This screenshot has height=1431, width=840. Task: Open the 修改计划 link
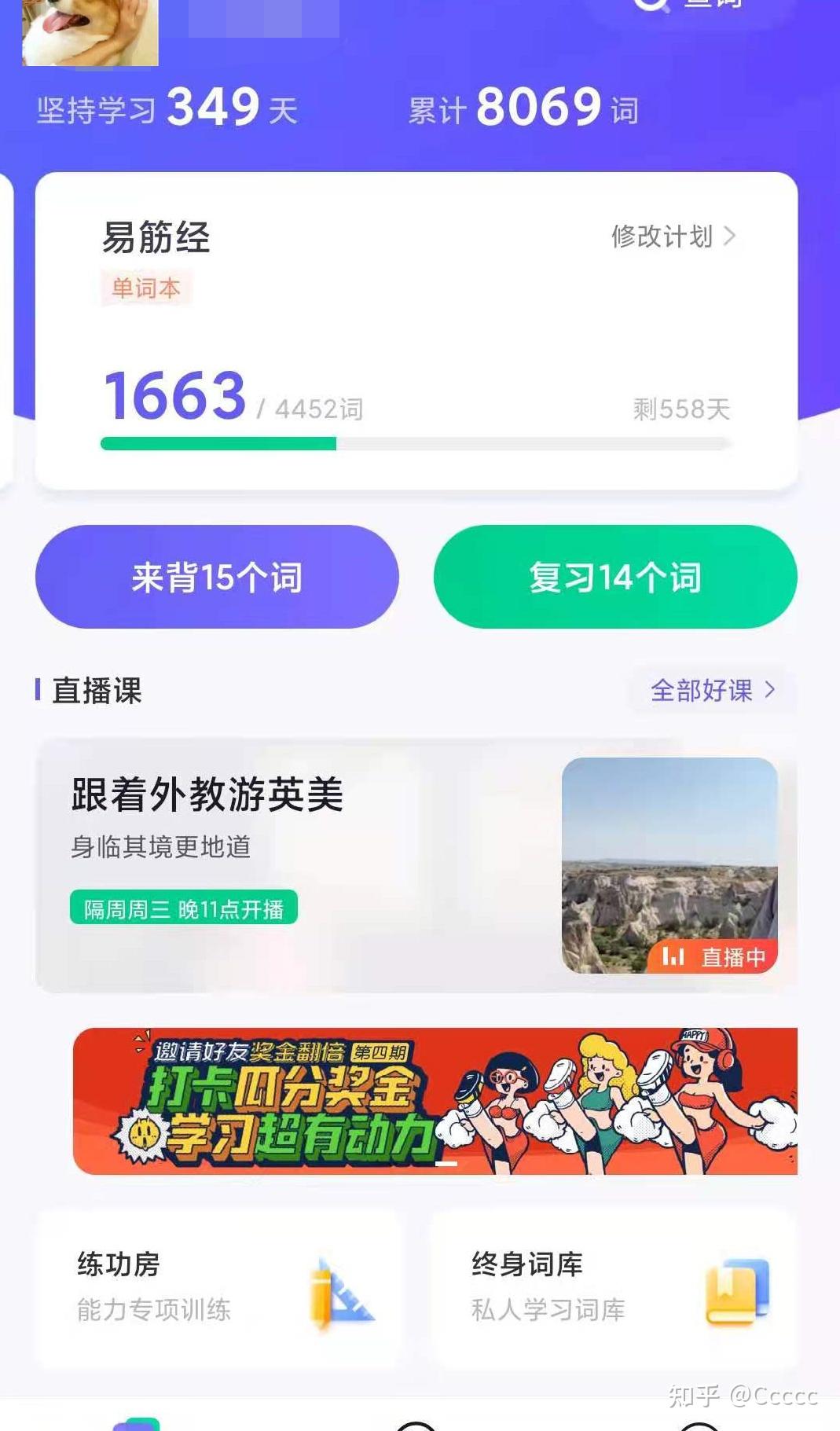tap(673, 236)
